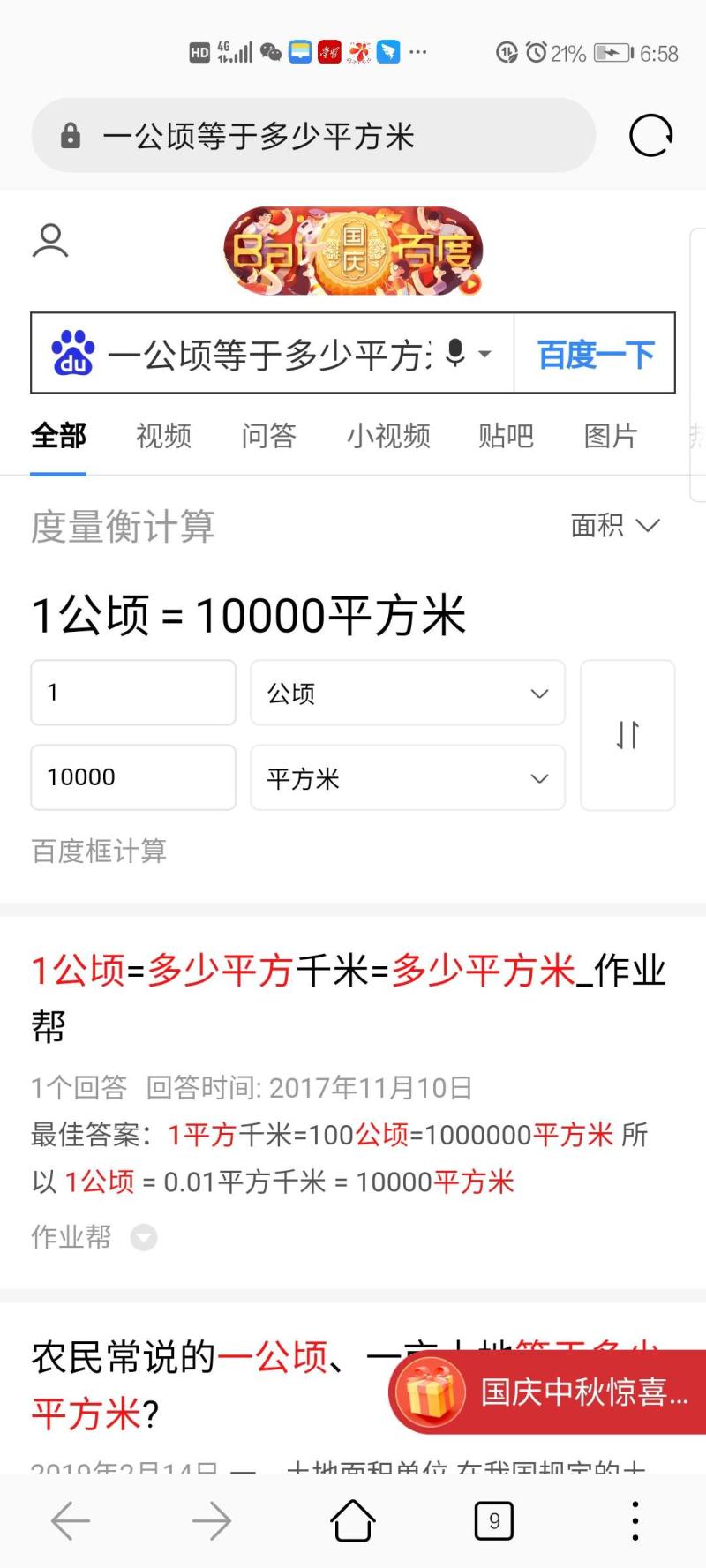The width and height of the screenshot is (706, 1568).
Task: Switch to the 图片 tab
Action: coord(611,436)
